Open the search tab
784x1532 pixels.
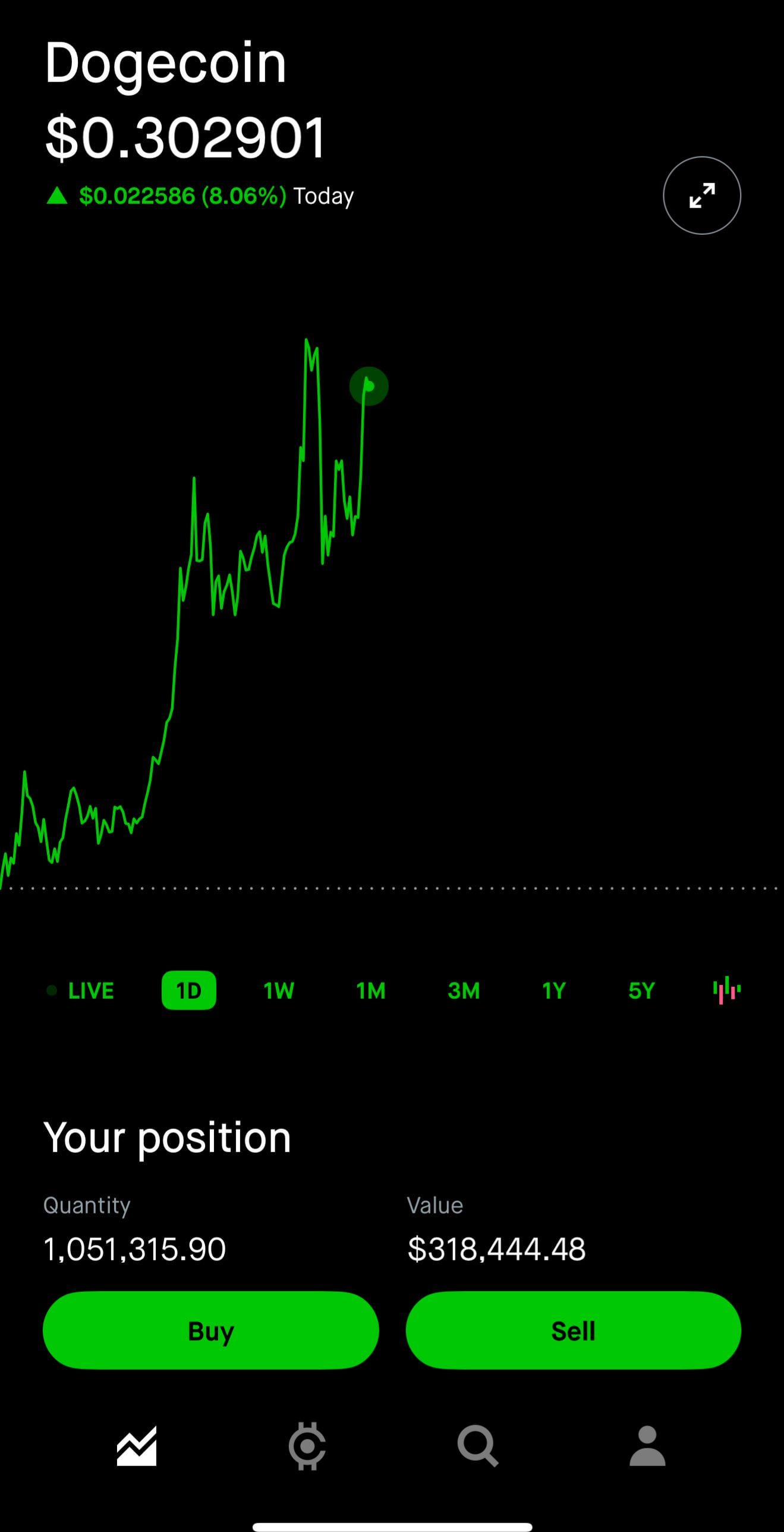(478, 1446)
